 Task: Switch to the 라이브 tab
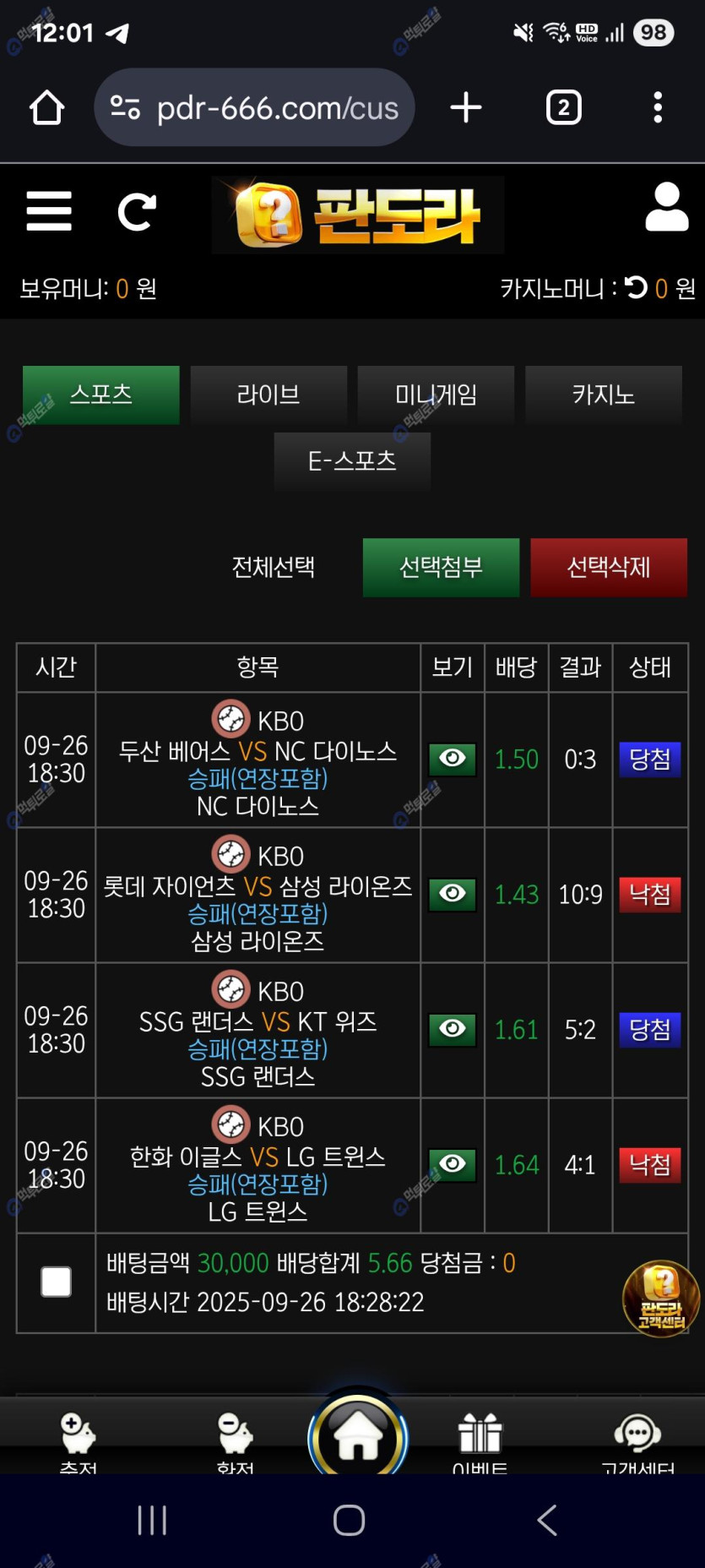[x=268, y=395]
